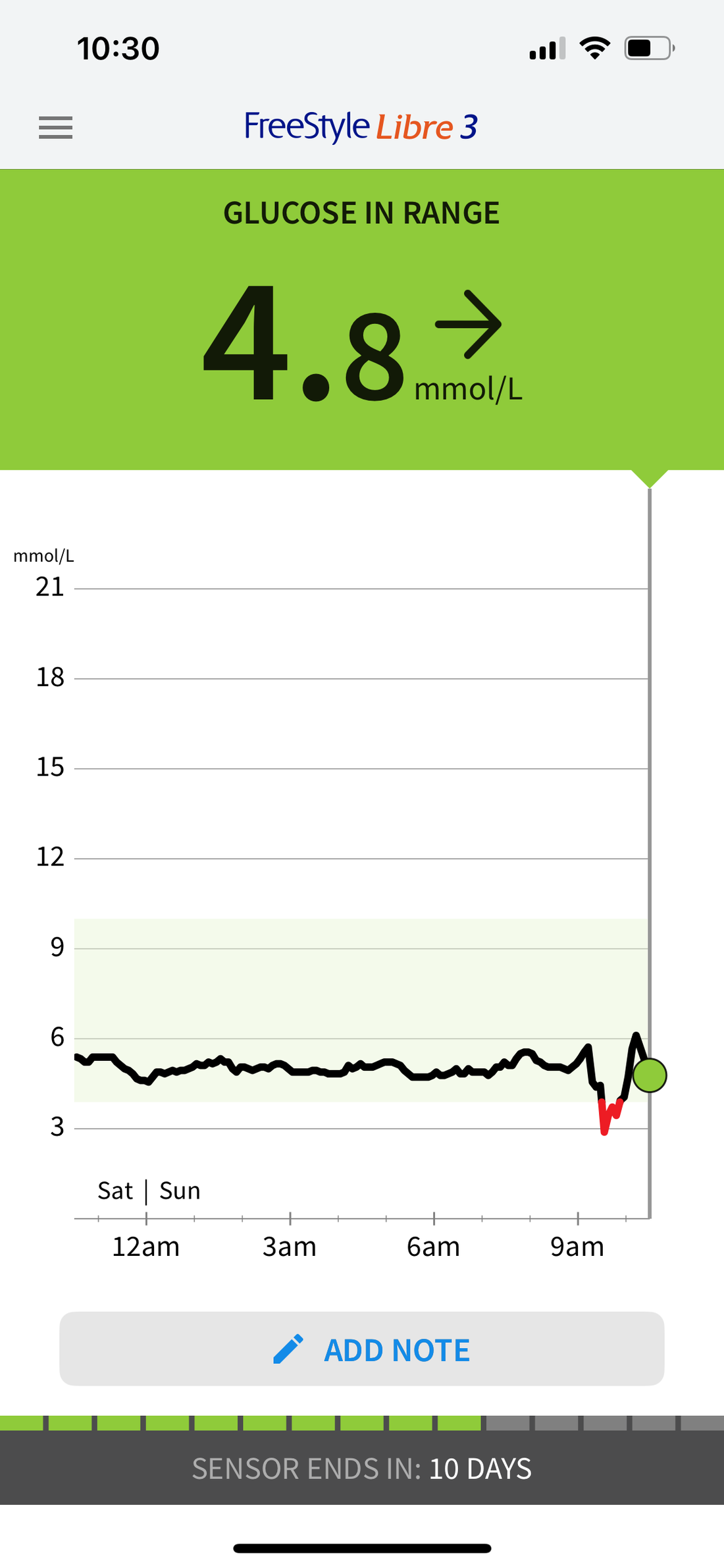Tap the Add Note button
The width and height of the screenshot is (724, 1568).
click(x=362, y=1349)
